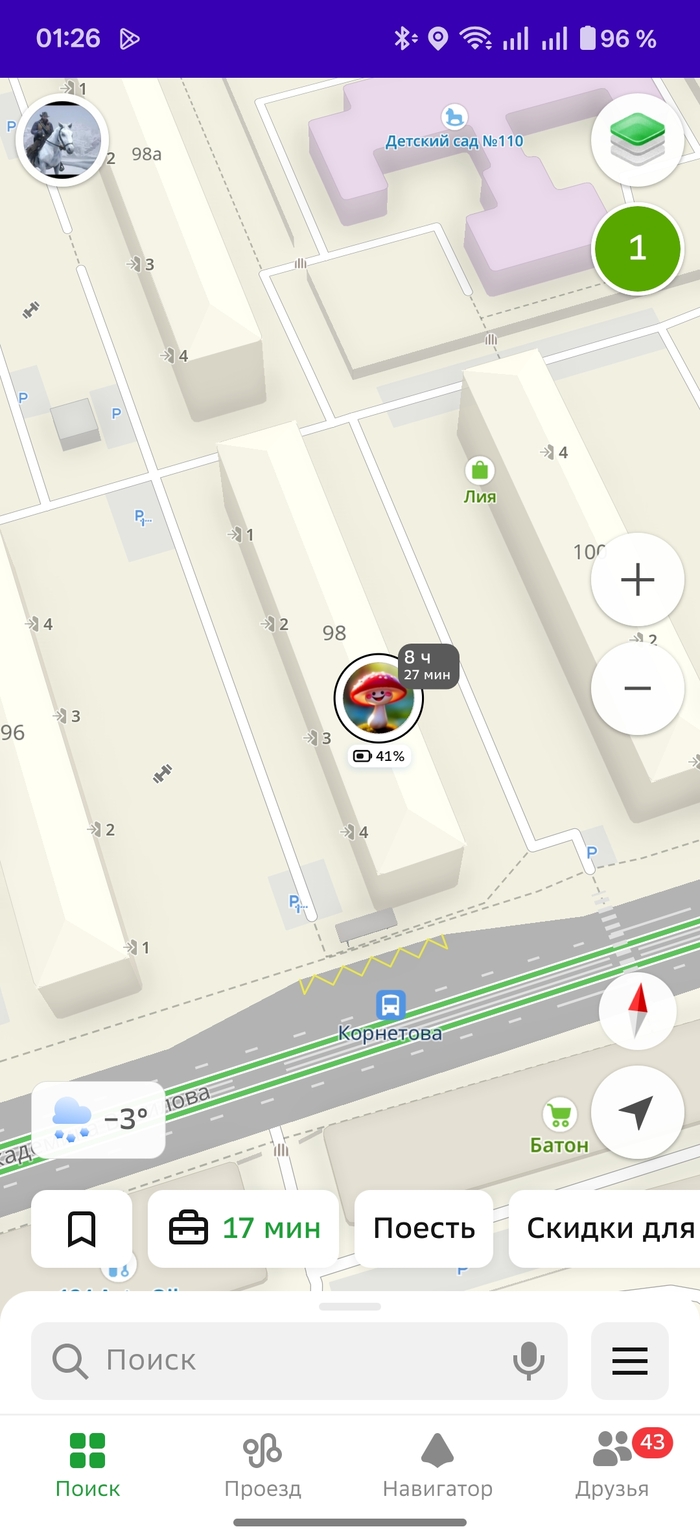The height and width of the screenshot is (1540, 700).
Task: Open the profile avatar with horse rider
Action: pos(62,140)
